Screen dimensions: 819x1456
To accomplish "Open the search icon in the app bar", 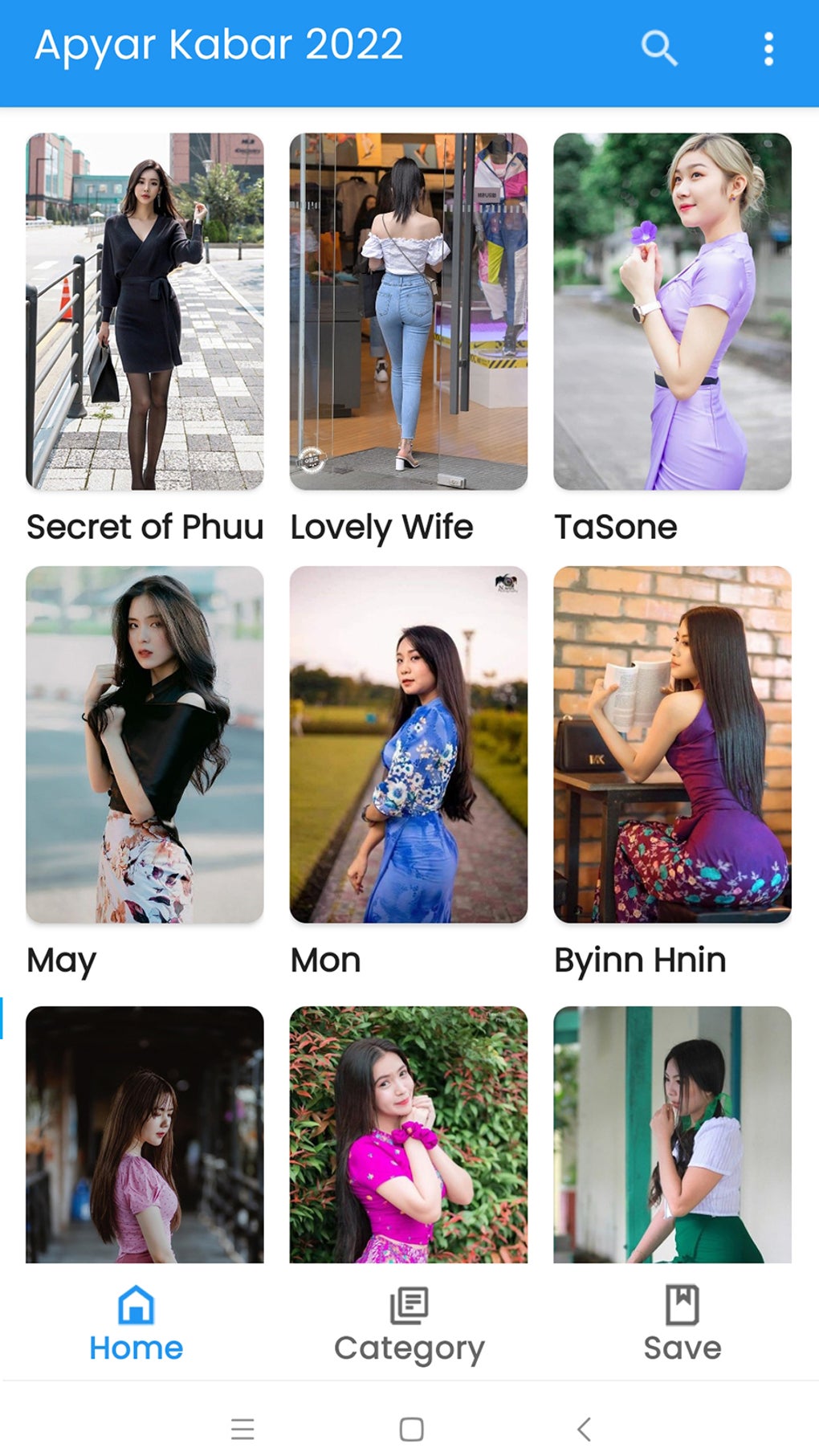I will (659, 48).
